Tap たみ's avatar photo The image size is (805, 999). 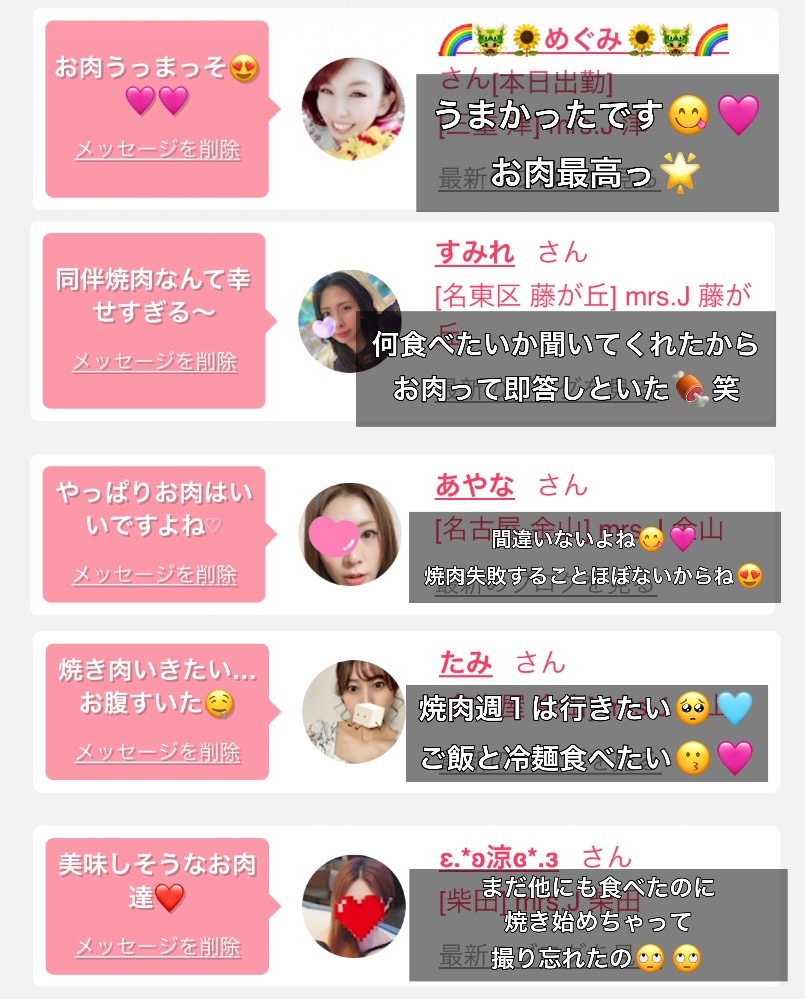pos(353,712)
